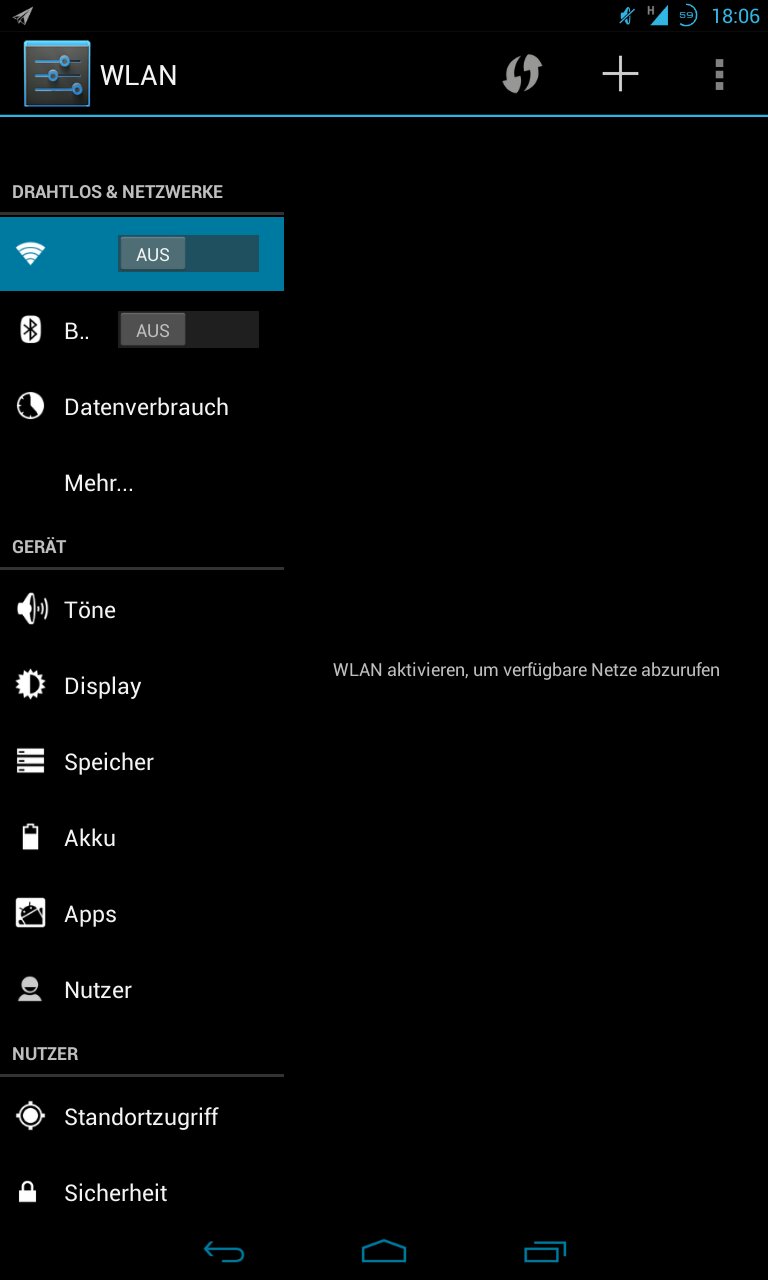Open Mehr... network options
The height and width of the screenshot is (1280, 768).
click(99, 484)
